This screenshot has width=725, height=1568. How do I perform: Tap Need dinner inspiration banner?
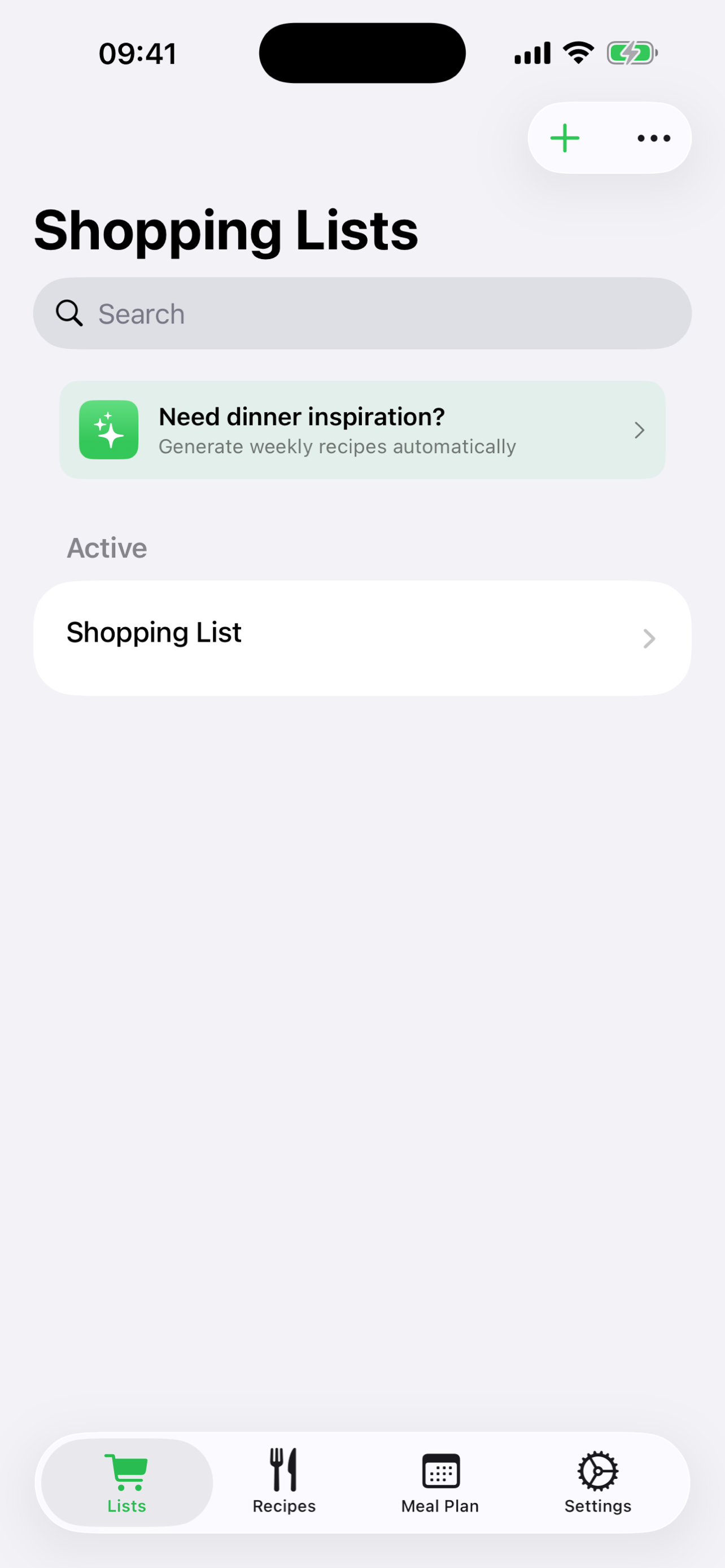(x=363, y=430)
